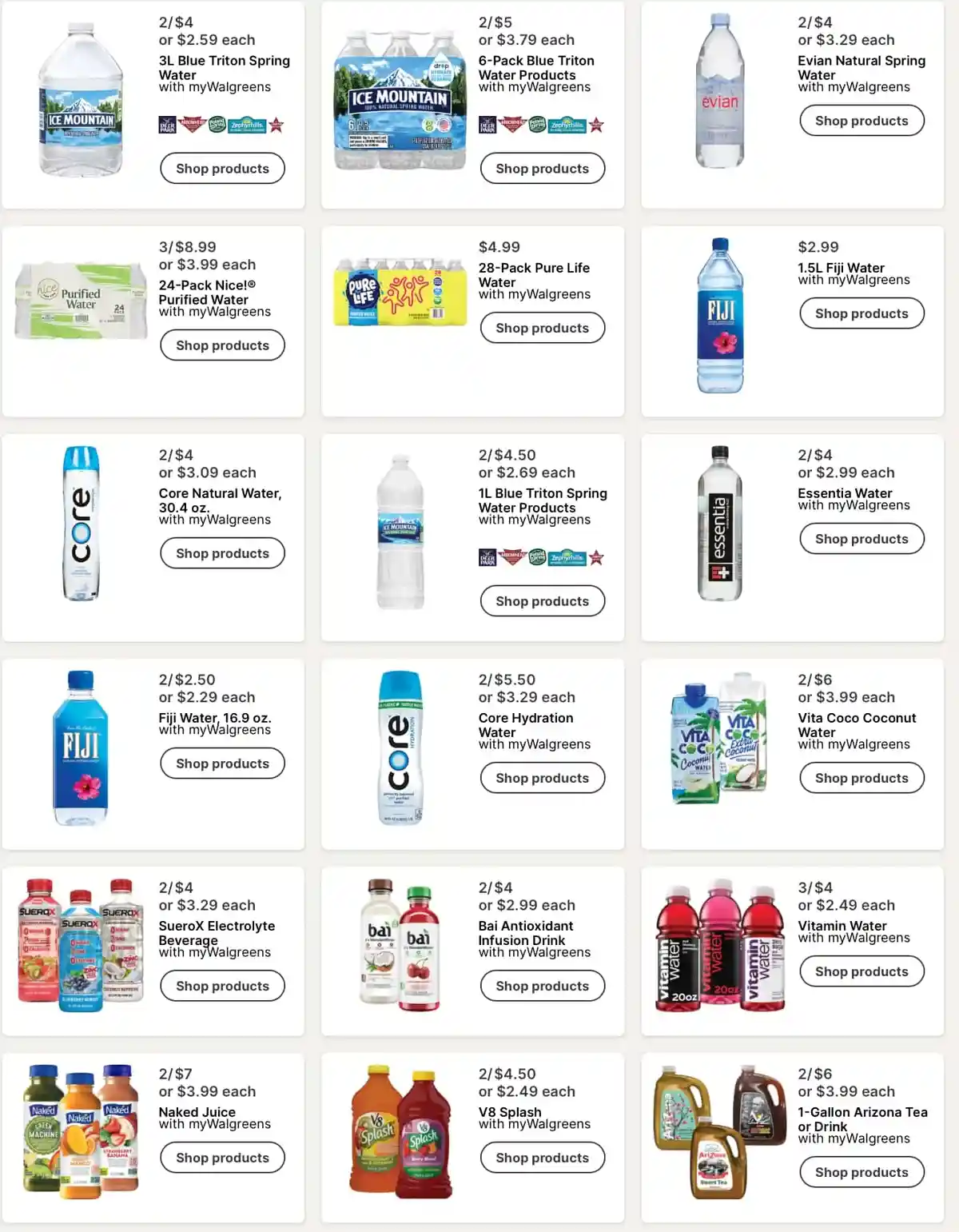Shop products for Core Natural Water 30.4 oz
The image size is (959, 1232).
point(222,553)
